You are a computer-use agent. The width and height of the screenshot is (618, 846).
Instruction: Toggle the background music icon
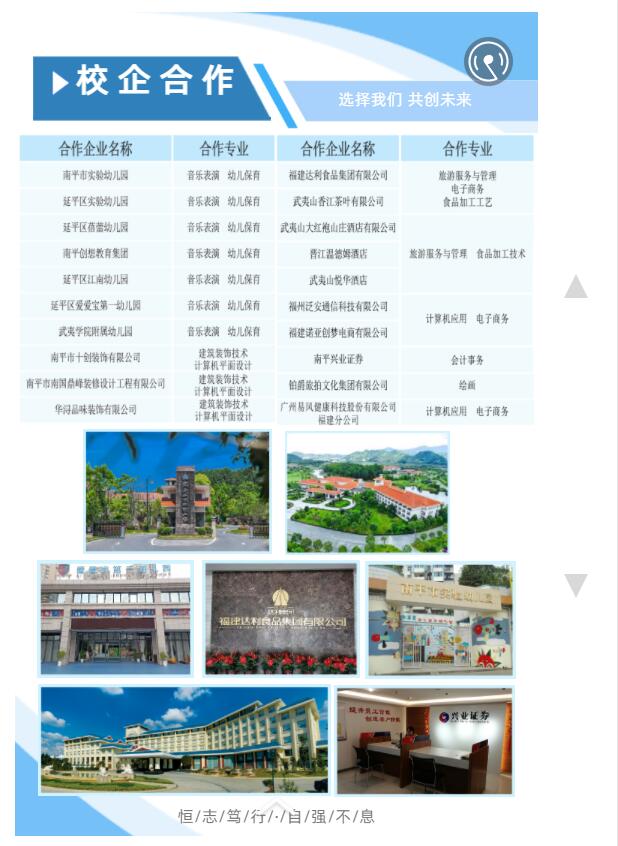pos(488,61)
